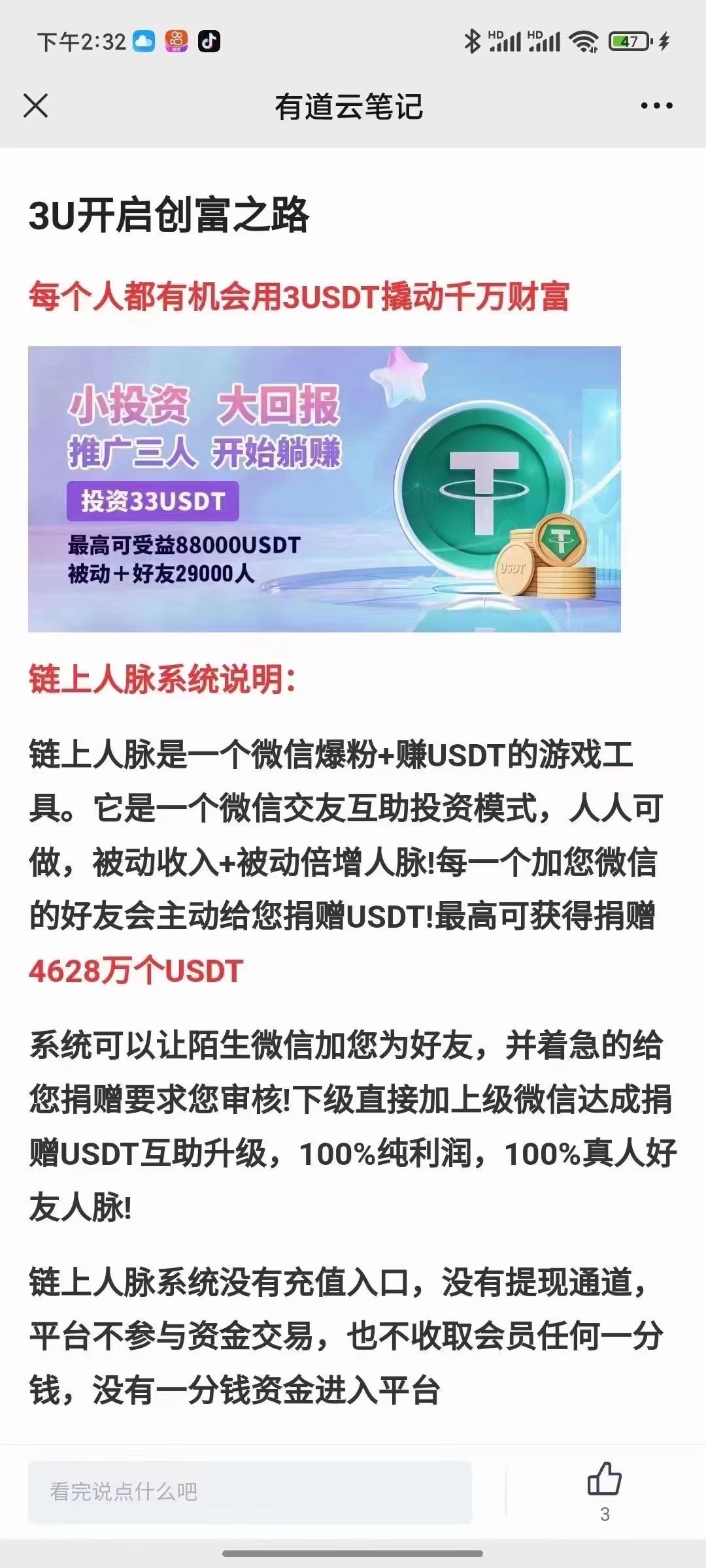Image resolution: width=706 pixels, height=1568 pixels.
Task: Open the three-dot overflow menu
Action: coord(656,106)
